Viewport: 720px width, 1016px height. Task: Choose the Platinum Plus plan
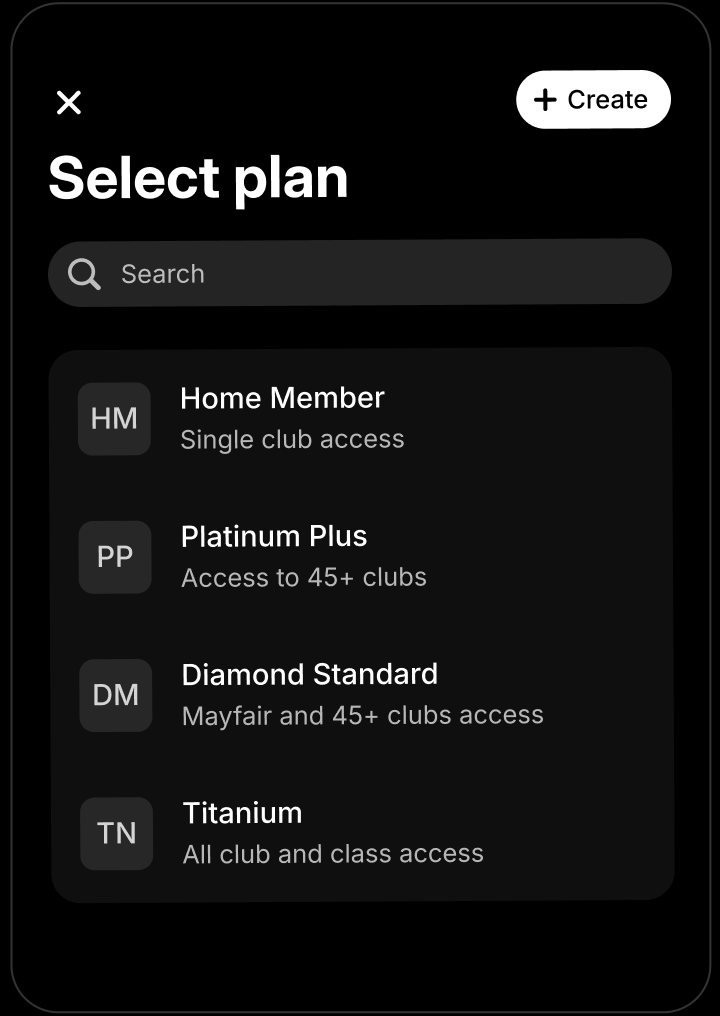tap(360, 557)
